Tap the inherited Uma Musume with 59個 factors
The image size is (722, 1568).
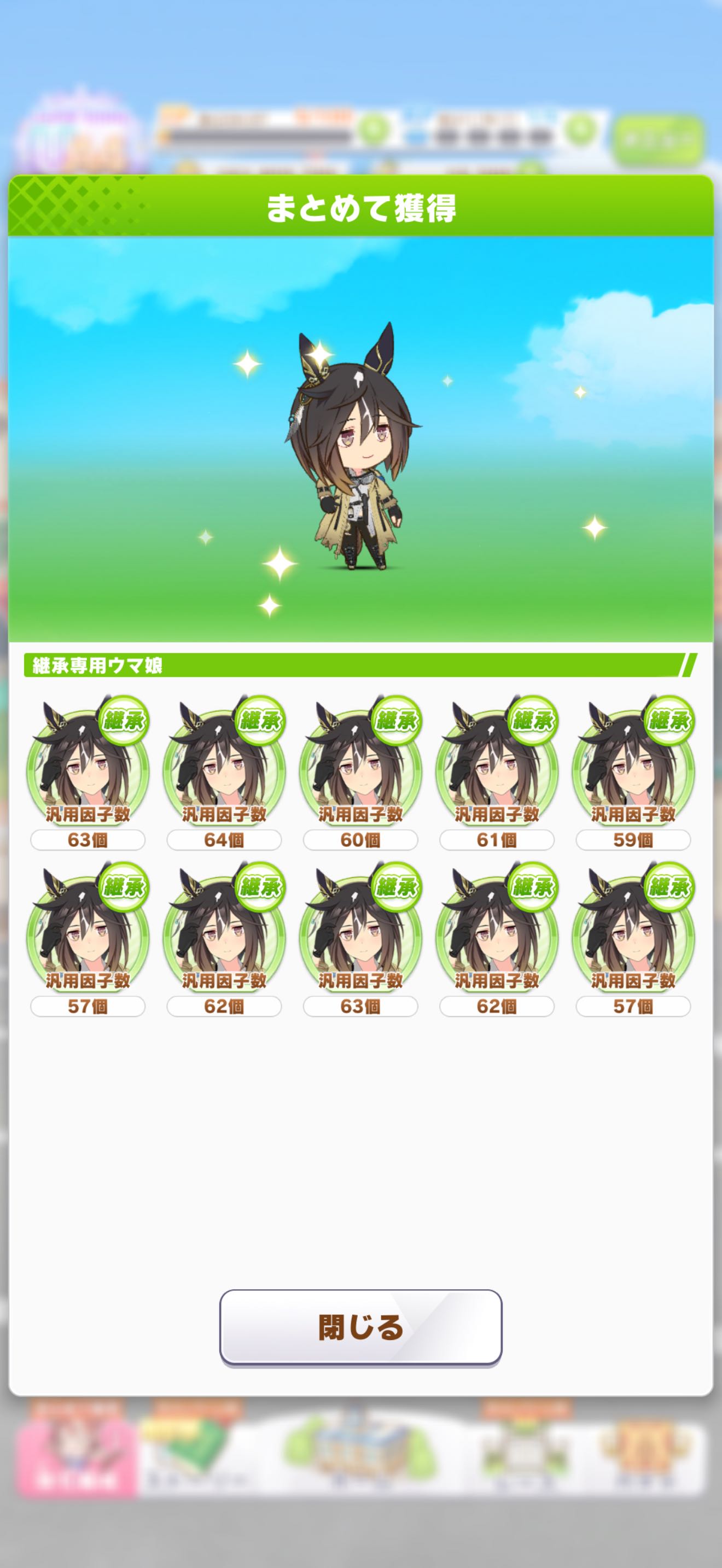point(633,769)
